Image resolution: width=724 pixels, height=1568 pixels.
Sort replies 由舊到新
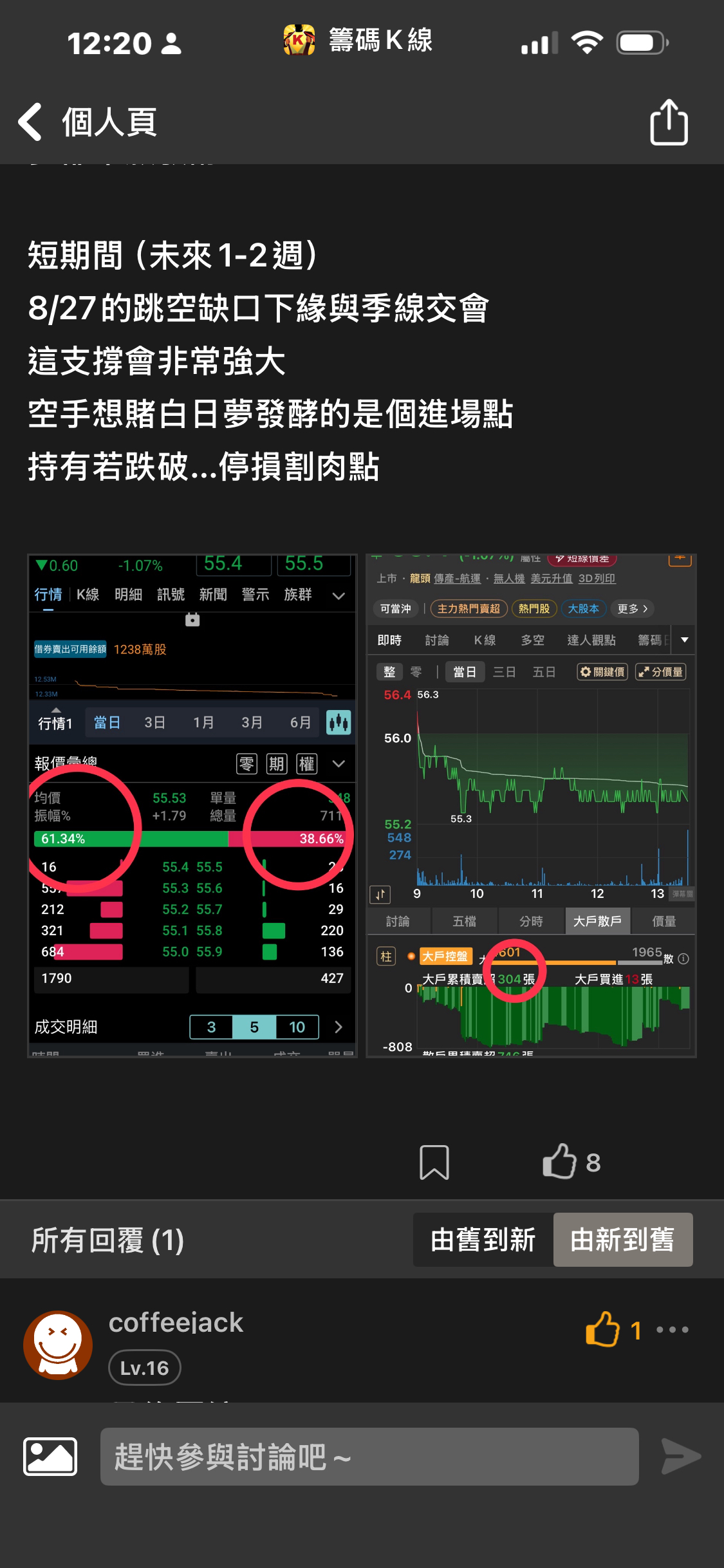(x=483, y=1240)
